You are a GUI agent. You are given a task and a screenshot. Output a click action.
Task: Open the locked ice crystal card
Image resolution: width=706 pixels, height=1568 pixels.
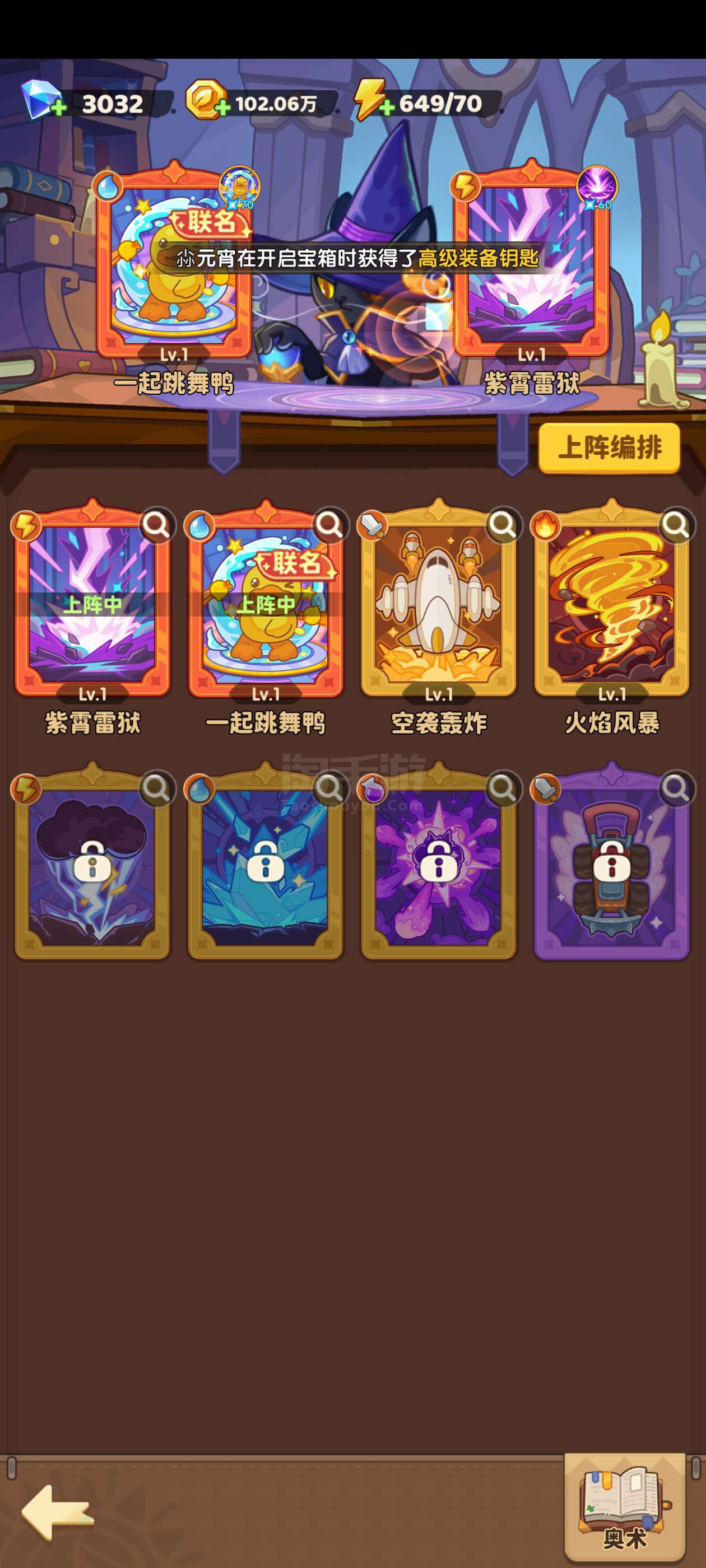click(x=266, y=861)
